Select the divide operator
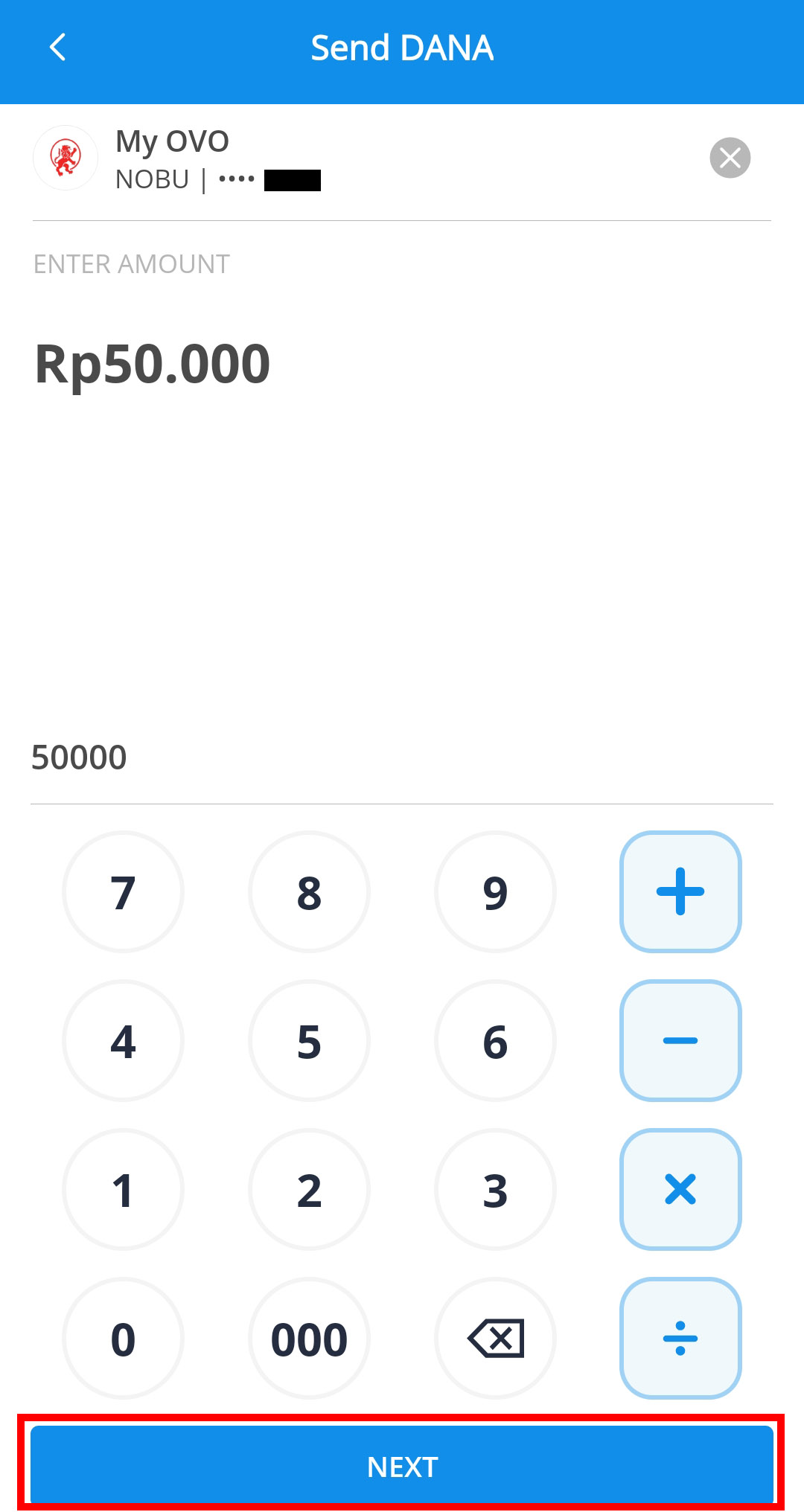Screen dimensions: 804x1512 (x=680, y=1338)
